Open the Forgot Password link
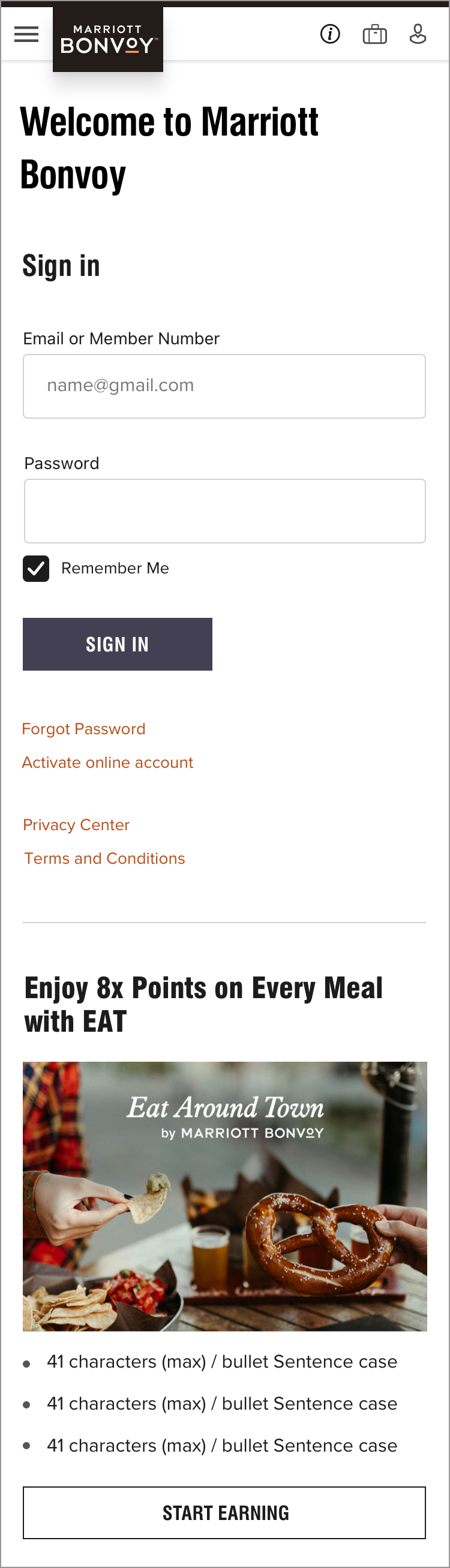This screenshot has width=450, height=1568. pyautogui.click(x=83, y=729)
